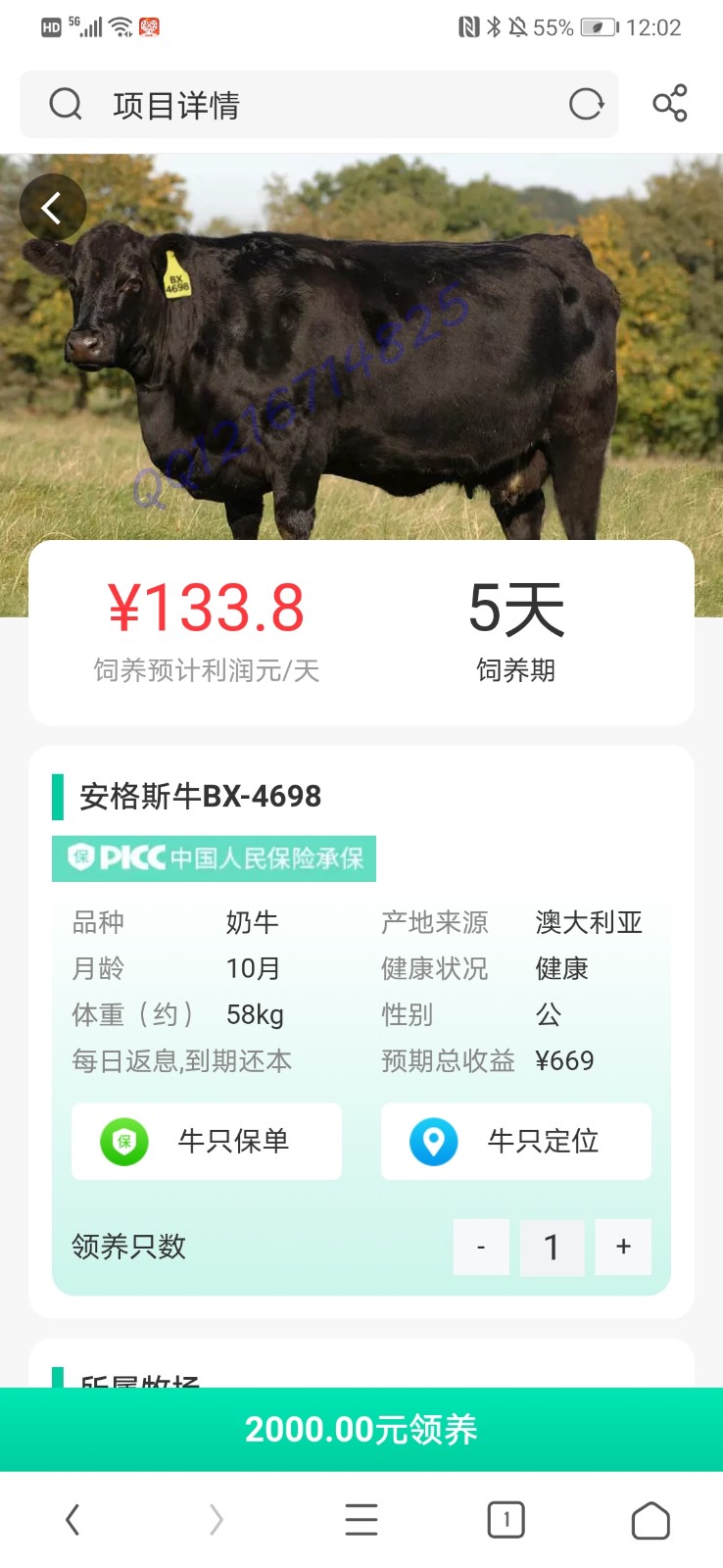The height and width of the screenshot is (1568, 723).
Task: Increase 领养只数 with the plus button
Action: pyautogui.click(x=623, y=1247)
